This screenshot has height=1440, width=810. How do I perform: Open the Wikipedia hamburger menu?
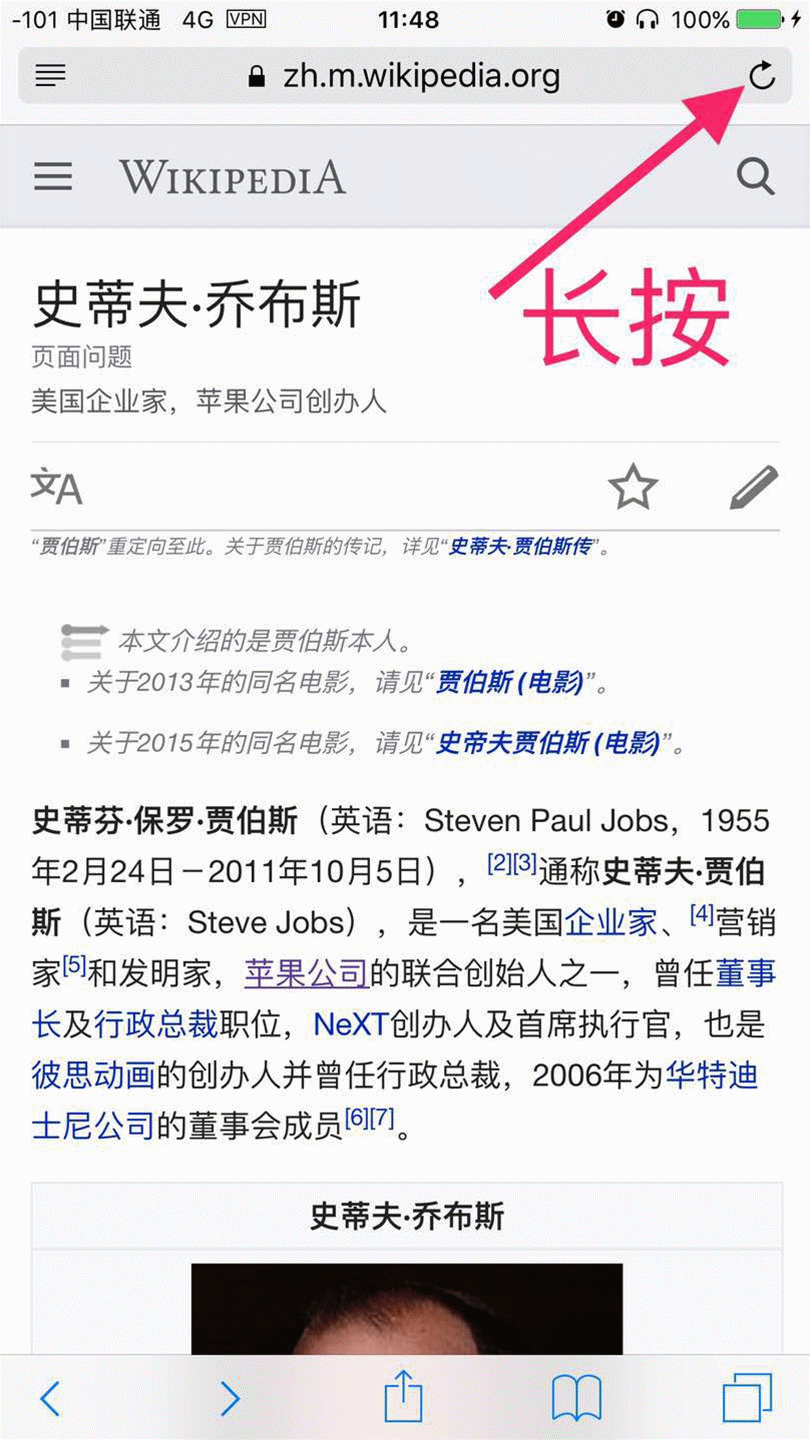(x=53, y=177)
